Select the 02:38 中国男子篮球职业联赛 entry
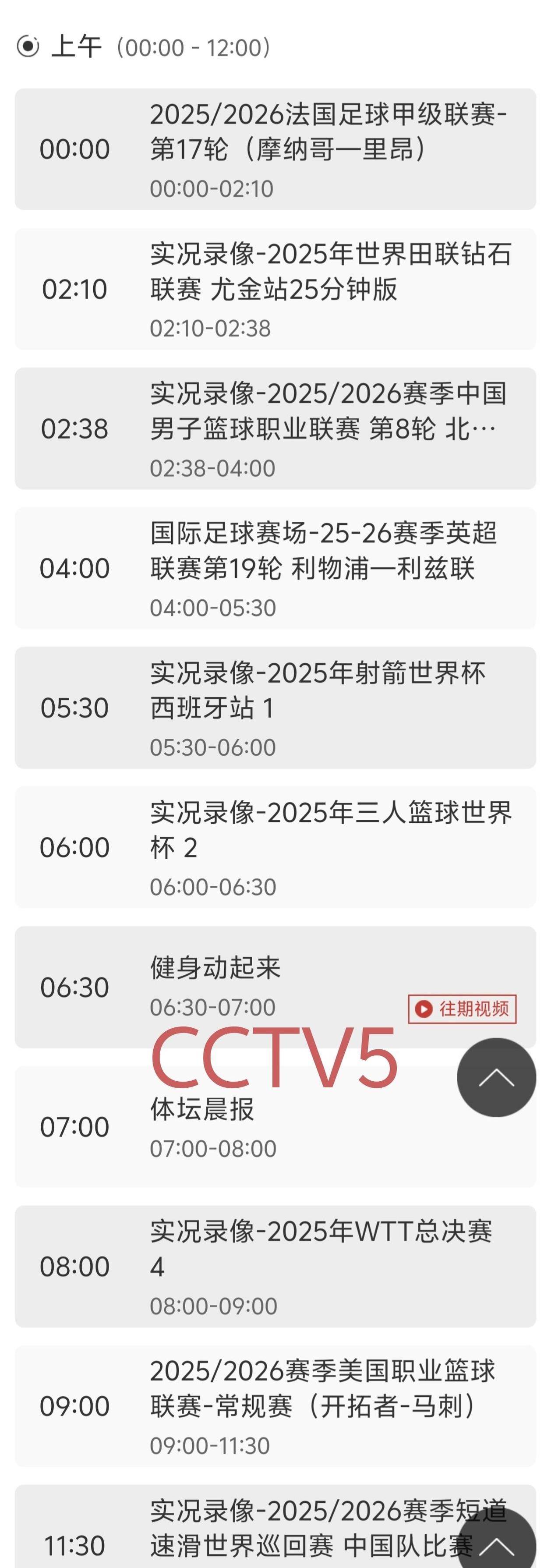 click(275, 428)
